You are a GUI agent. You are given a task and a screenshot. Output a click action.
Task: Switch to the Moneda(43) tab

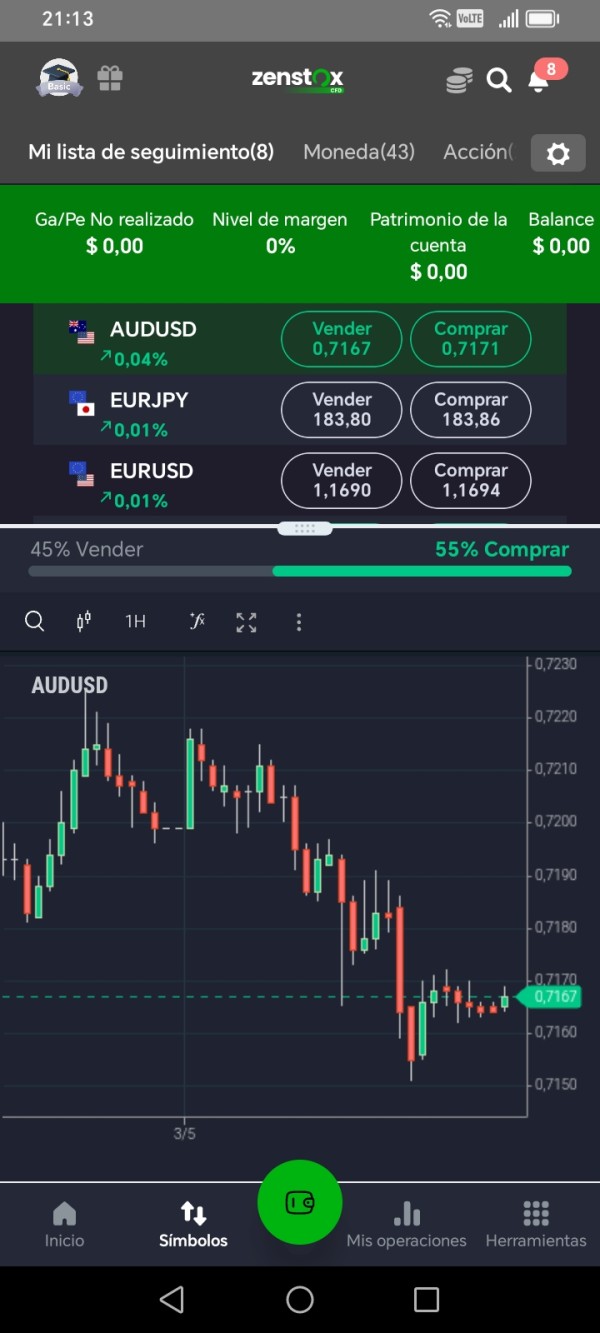359,152
